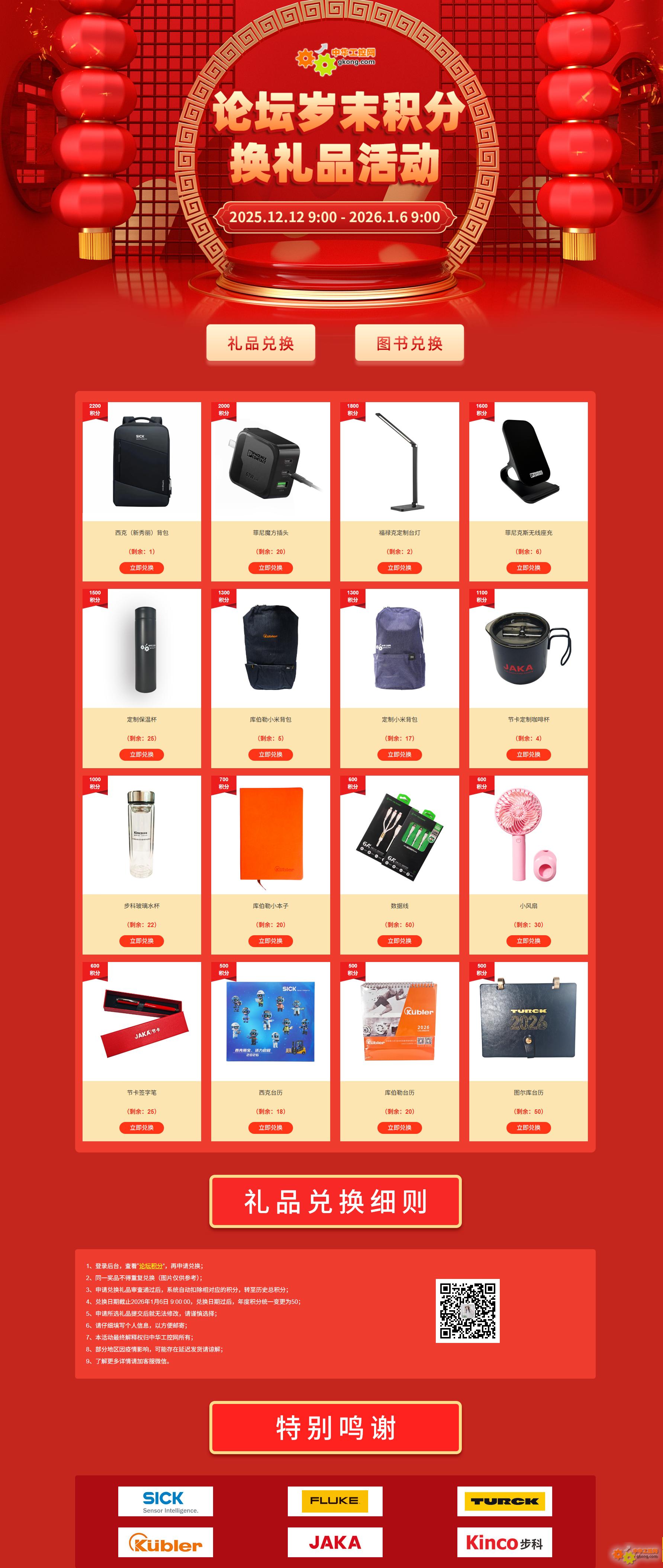
Task: Redeem the 库伯勒台历
Action: tap(400, 1128)
